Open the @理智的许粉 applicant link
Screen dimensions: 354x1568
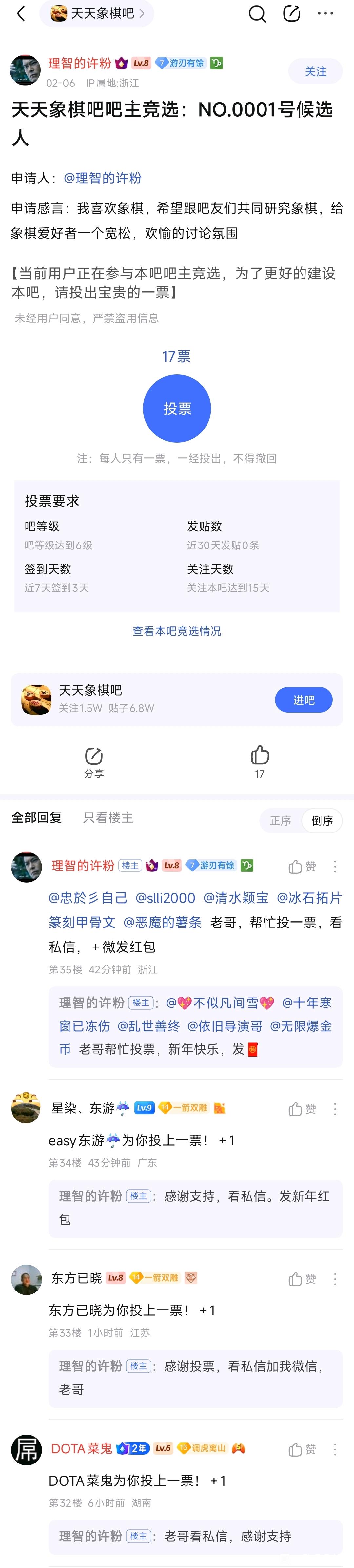tap(102, 178)
